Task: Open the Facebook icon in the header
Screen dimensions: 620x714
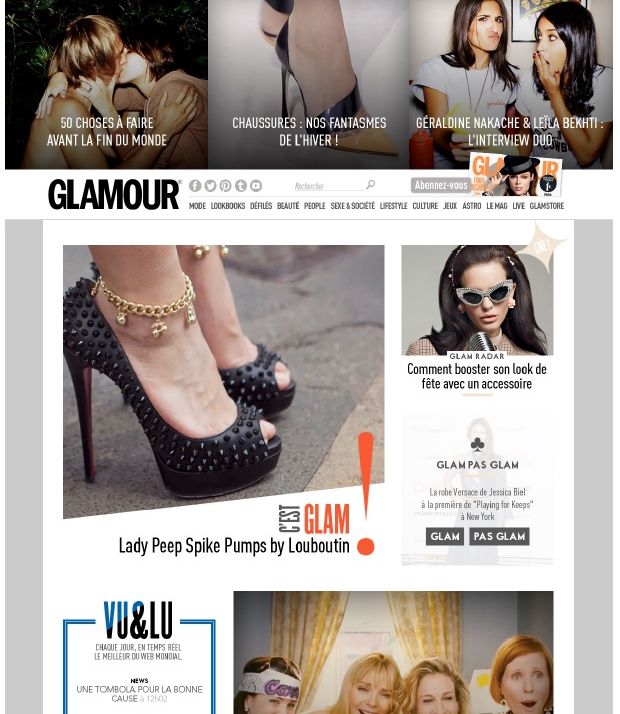Action: point(195,186)
